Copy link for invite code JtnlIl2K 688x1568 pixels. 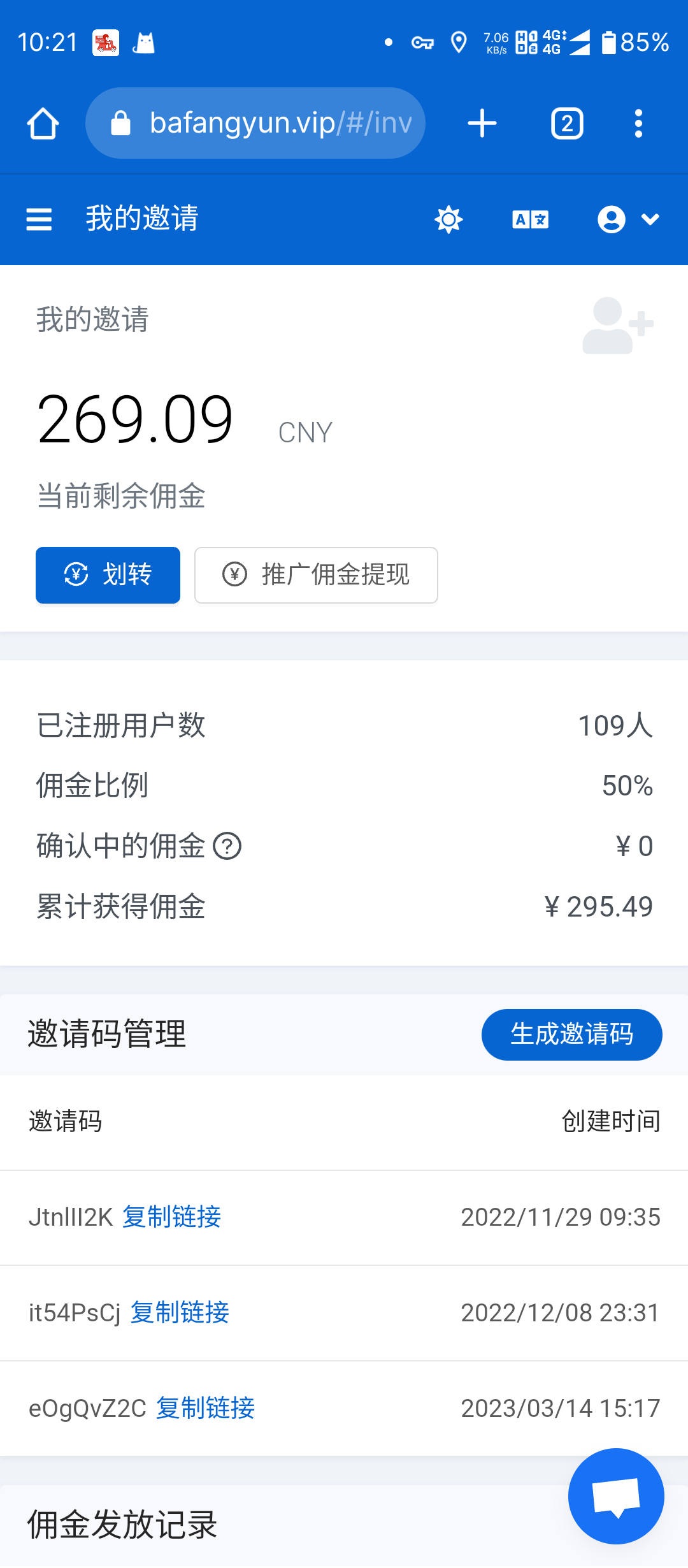(172, 1217)
